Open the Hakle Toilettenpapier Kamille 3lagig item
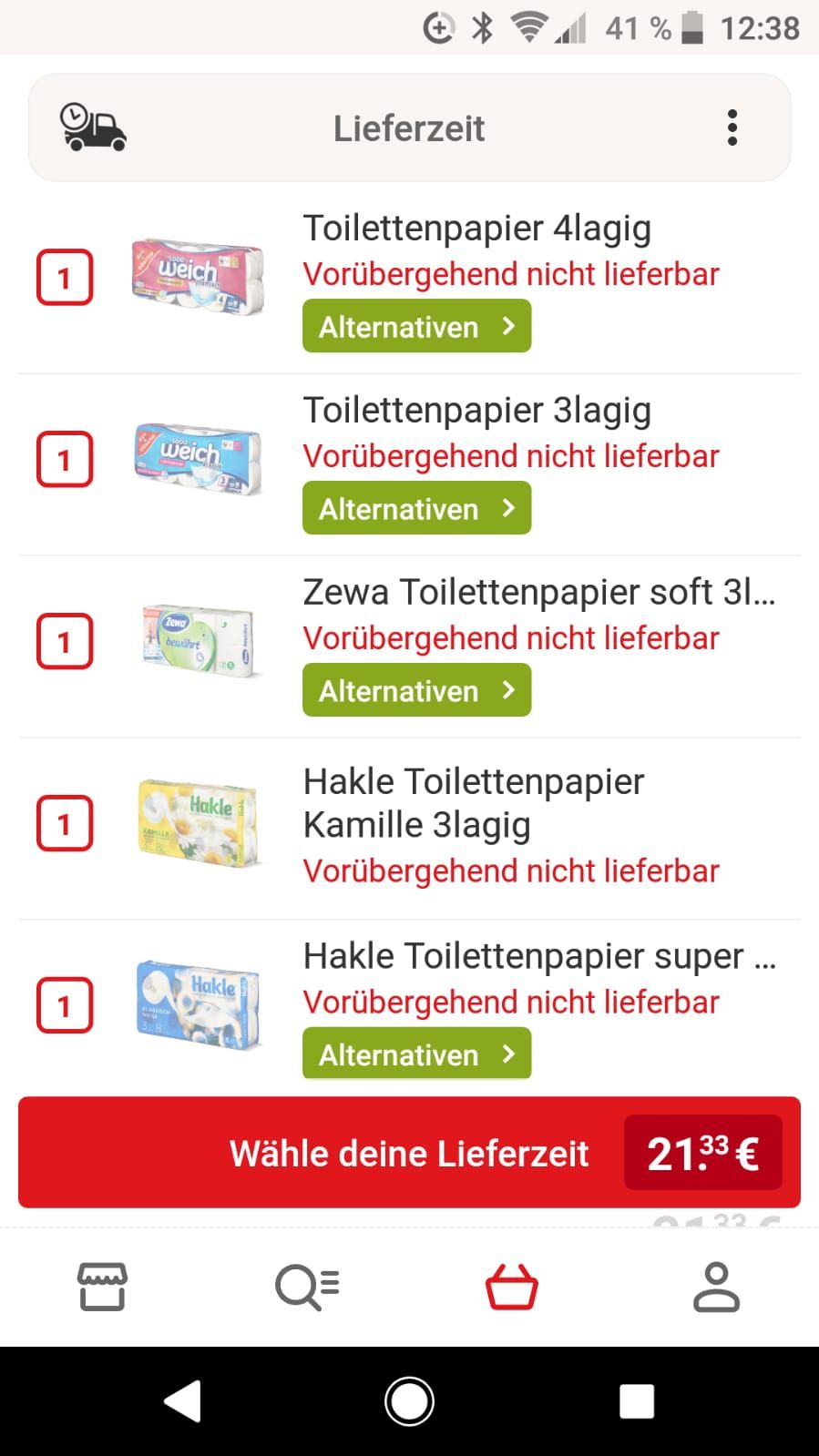Screen dimensions: 819x1456 click(x=473, y=803)
